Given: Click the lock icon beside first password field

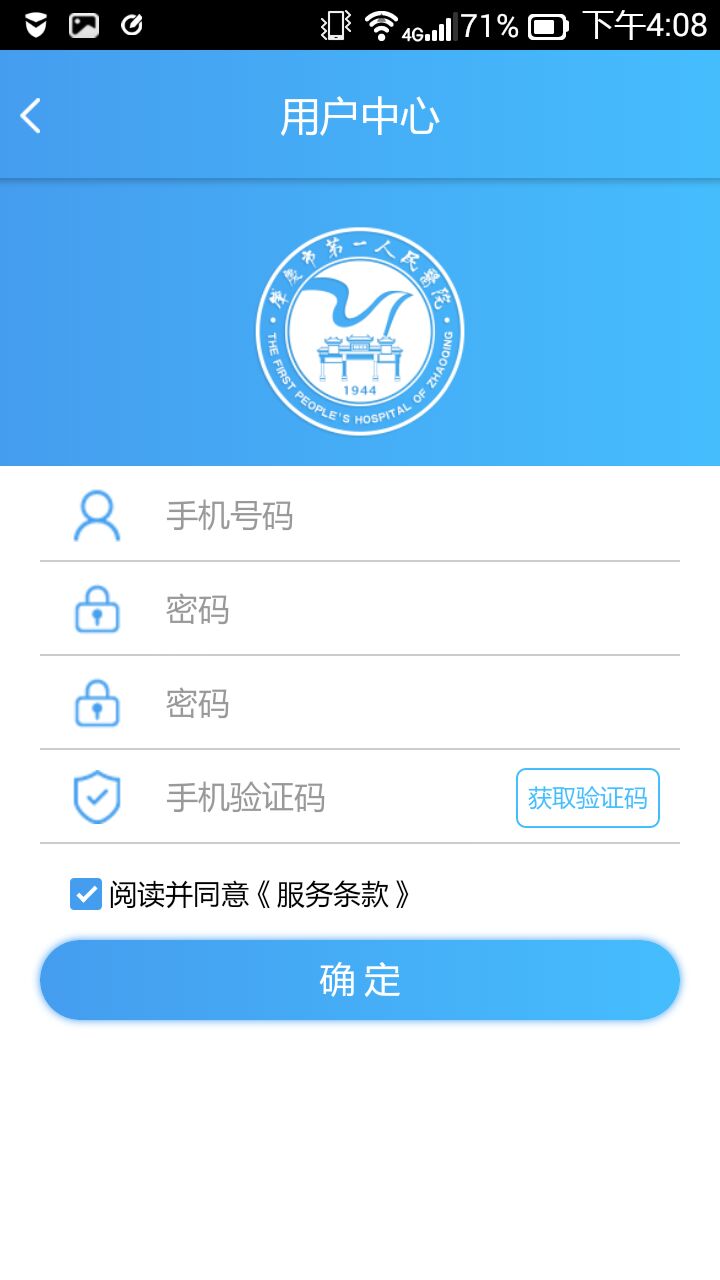Looking at the screenshot, I should pos(97,608).
